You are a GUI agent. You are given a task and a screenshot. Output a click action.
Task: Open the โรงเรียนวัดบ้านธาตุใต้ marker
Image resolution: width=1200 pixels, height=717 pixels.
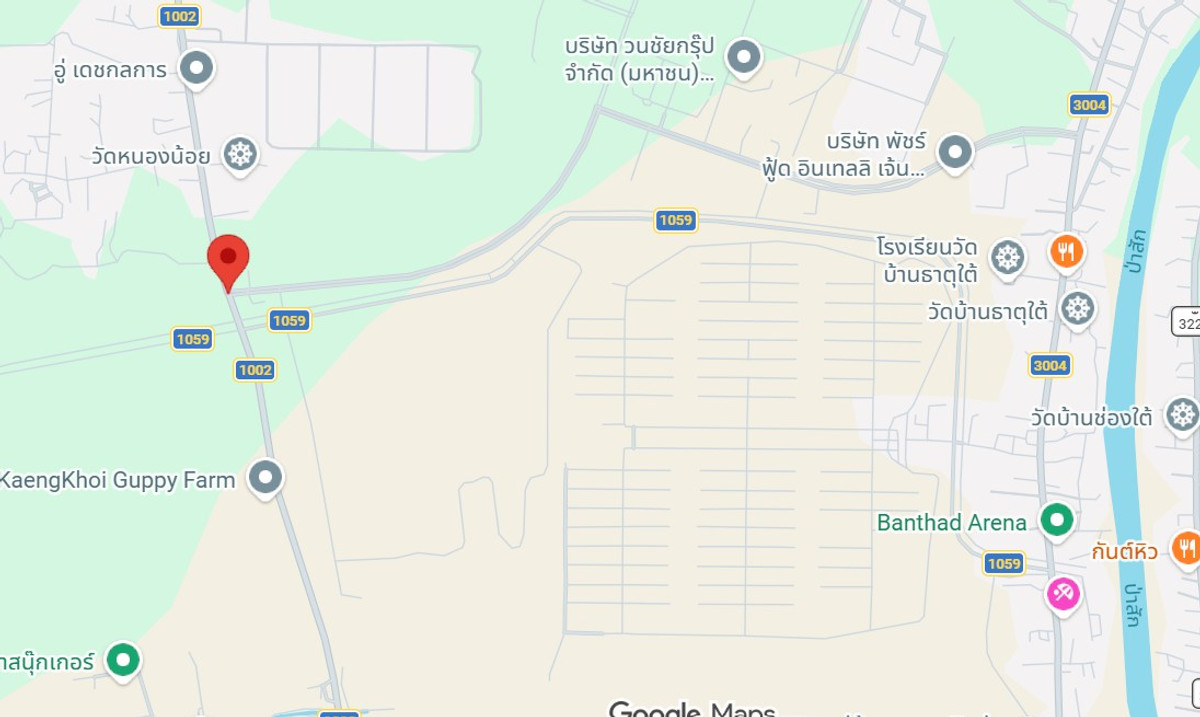click(1007, 258)
